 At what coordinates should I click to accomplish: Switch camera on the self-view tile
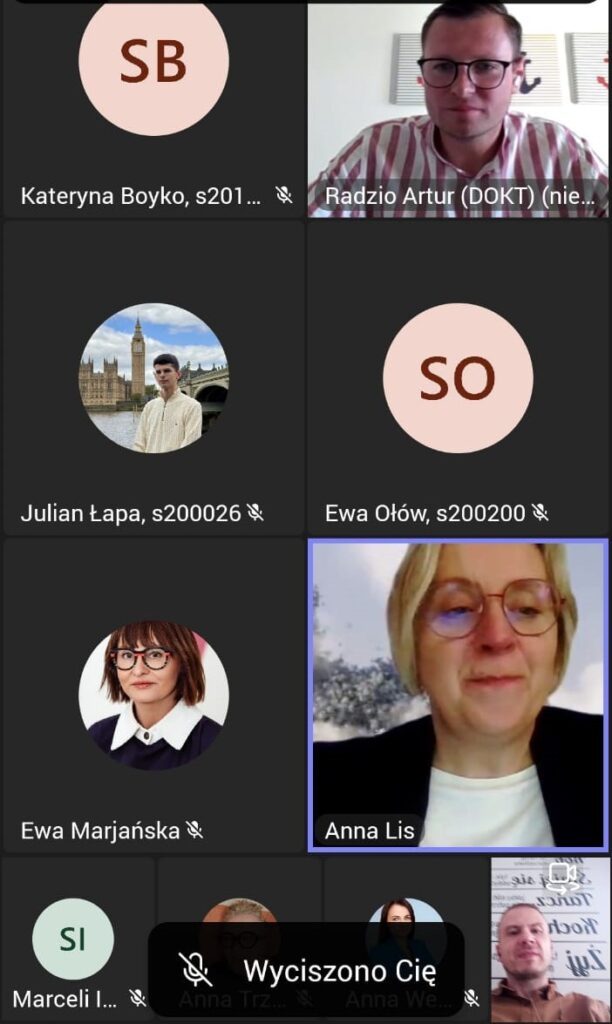[x=563, y=879]
